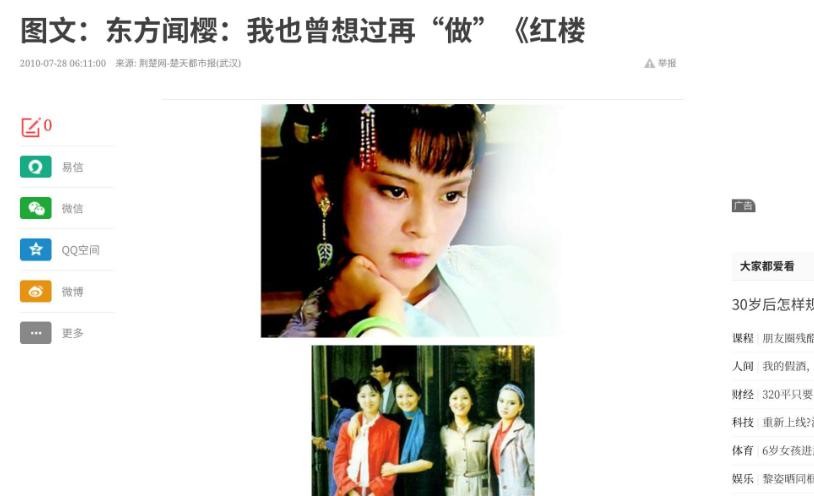Viewport: 814px width, 496px height.
Task: Open the headline 30岁后怎样 in sidebar
Action: [772, 304]
